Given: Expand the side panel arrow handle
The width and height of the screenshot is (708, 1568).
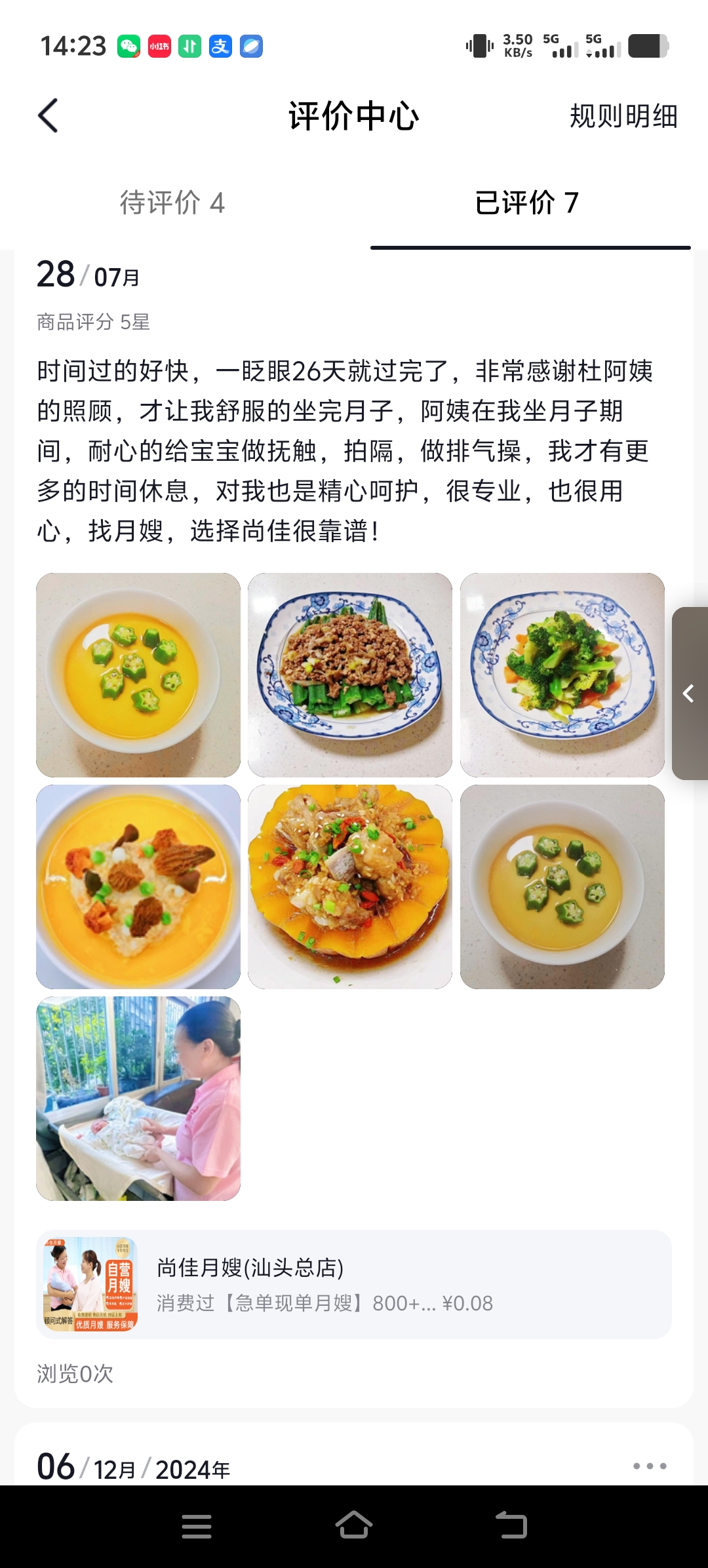Looking at the screenshot, I should tap(689, 694).
